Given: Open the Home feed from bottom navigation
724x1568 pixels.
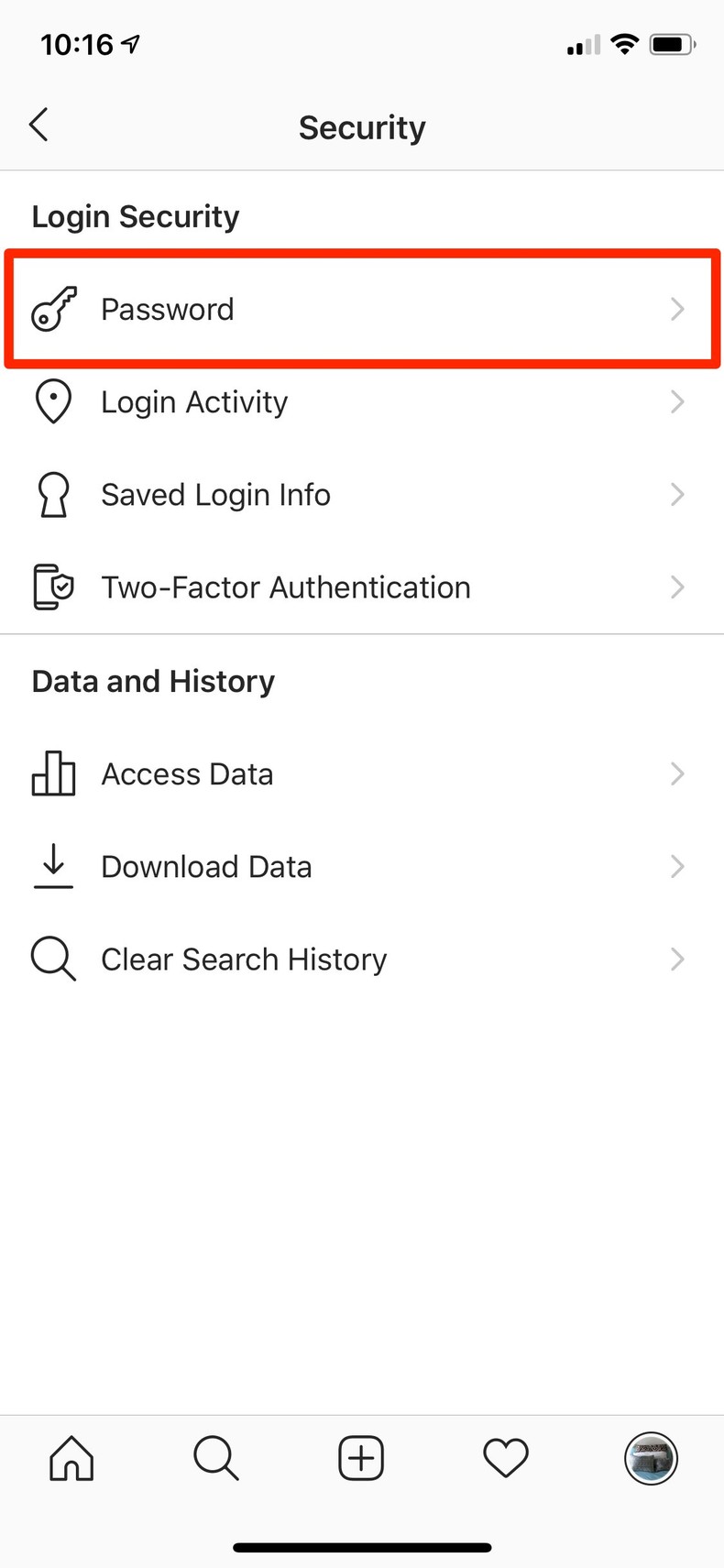Looking at the screenshot, I should pos(71,1458).
